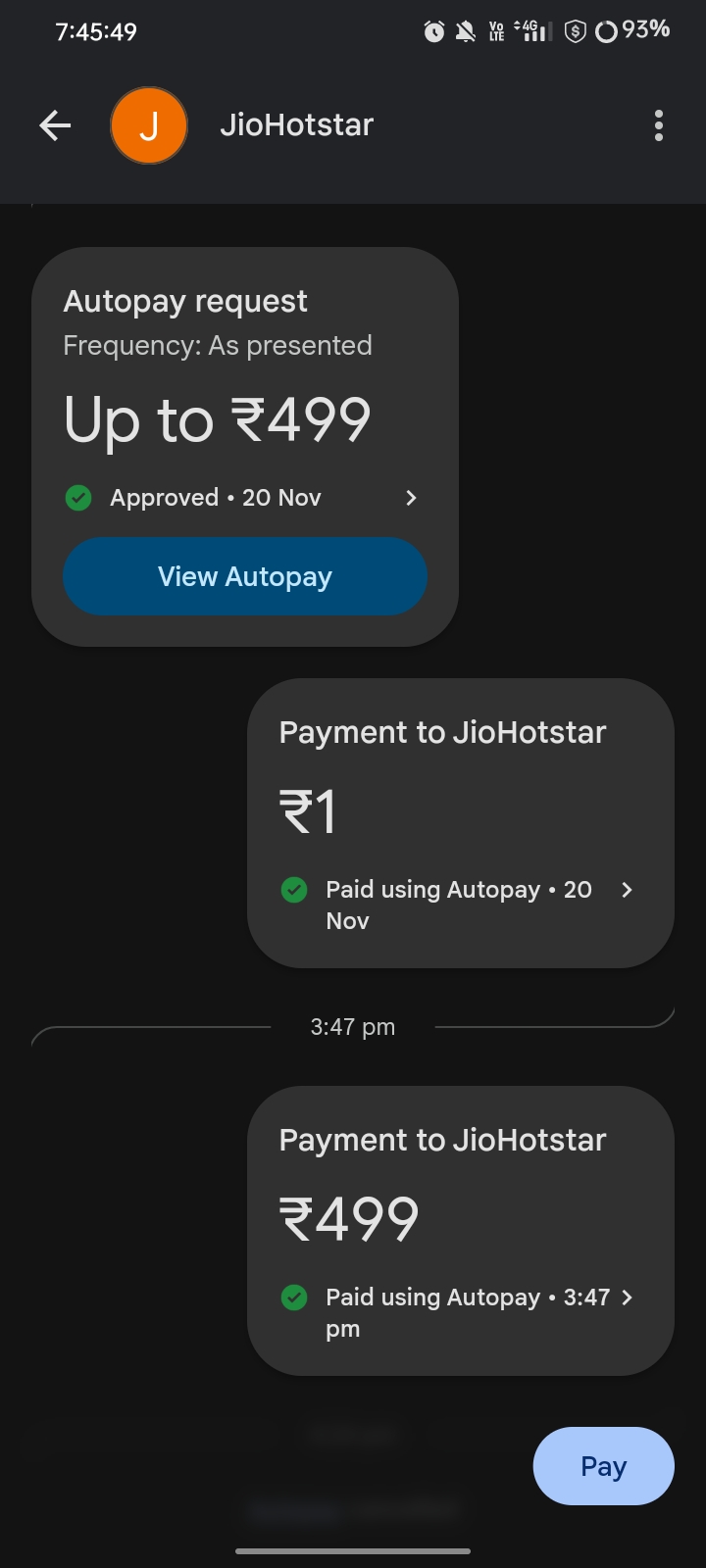The width and height of the screenshot is (706, 1568).
Task: Open JioHotstar's orange profile avatar
Action: [x=149, y=125]
